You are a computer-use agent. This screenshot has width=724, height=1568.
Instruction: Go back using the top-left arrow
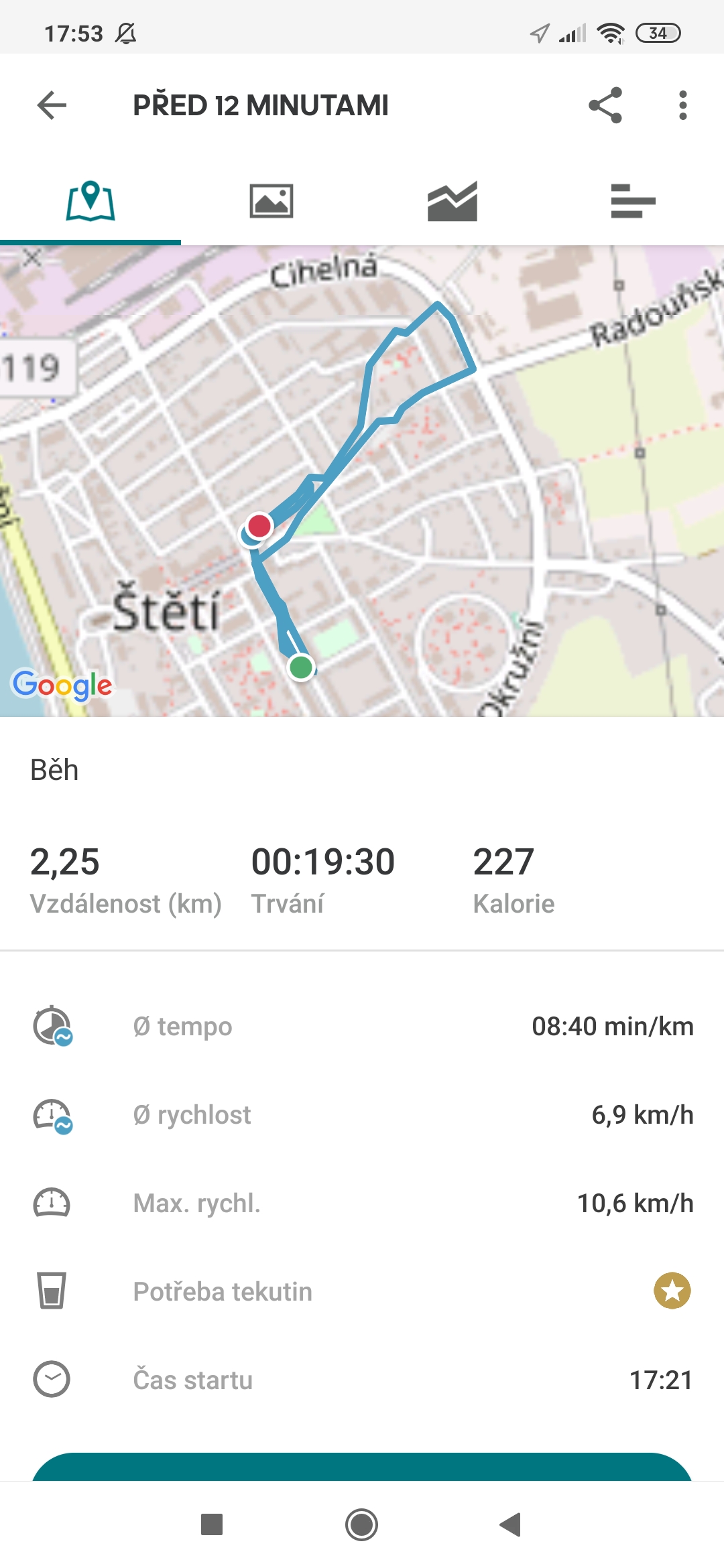pyautogui.click(x=52, y=105)
